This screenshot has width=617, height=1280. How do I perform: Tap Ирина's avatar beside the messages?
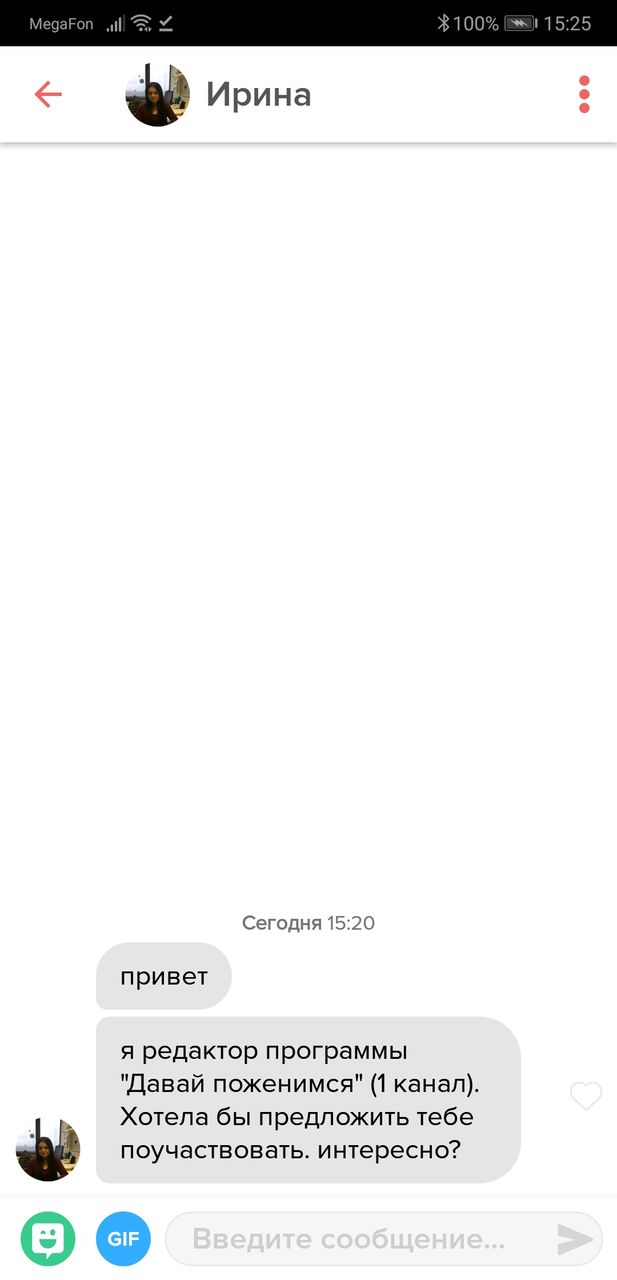click(48, 1150)
